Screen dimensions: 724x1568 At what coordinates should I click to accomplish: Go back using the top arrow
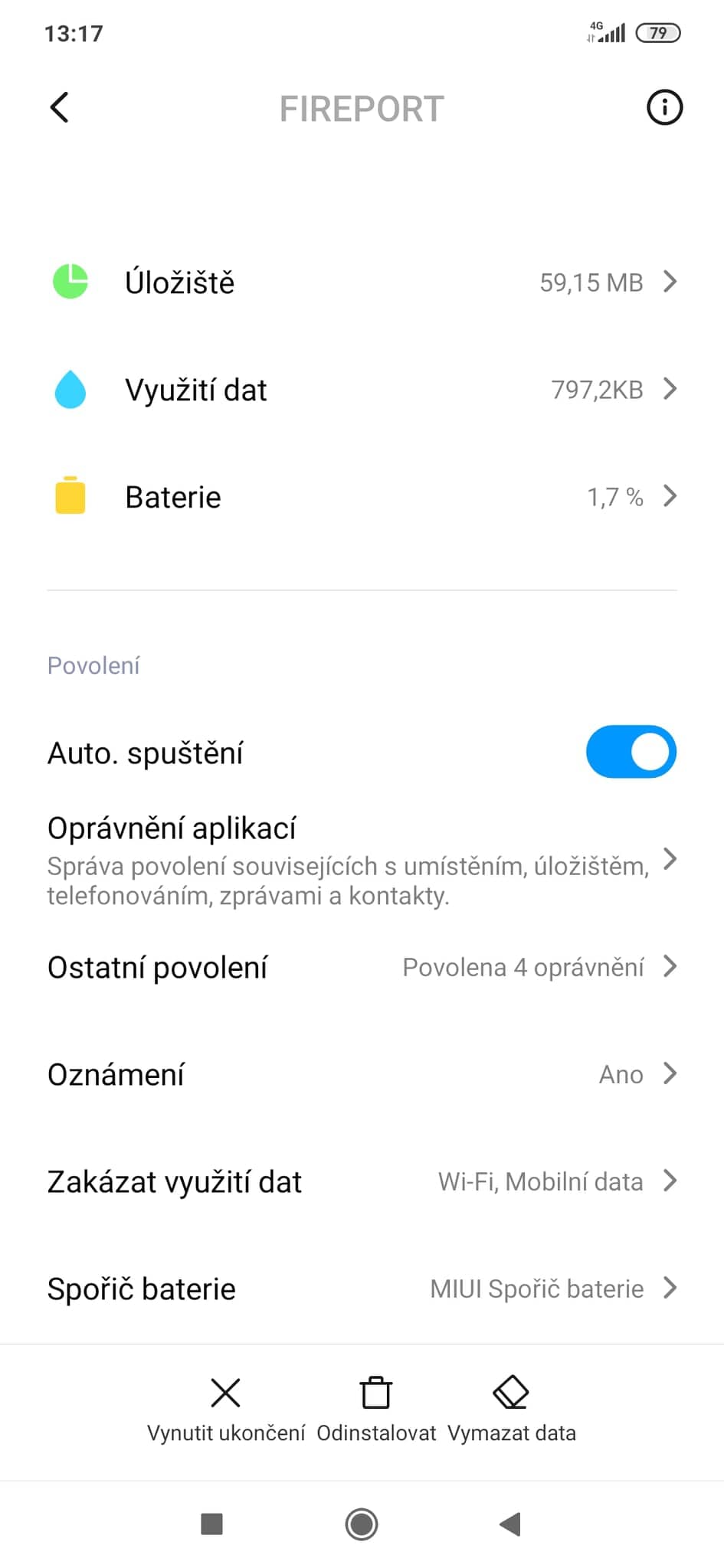click(x=60, y=107)
